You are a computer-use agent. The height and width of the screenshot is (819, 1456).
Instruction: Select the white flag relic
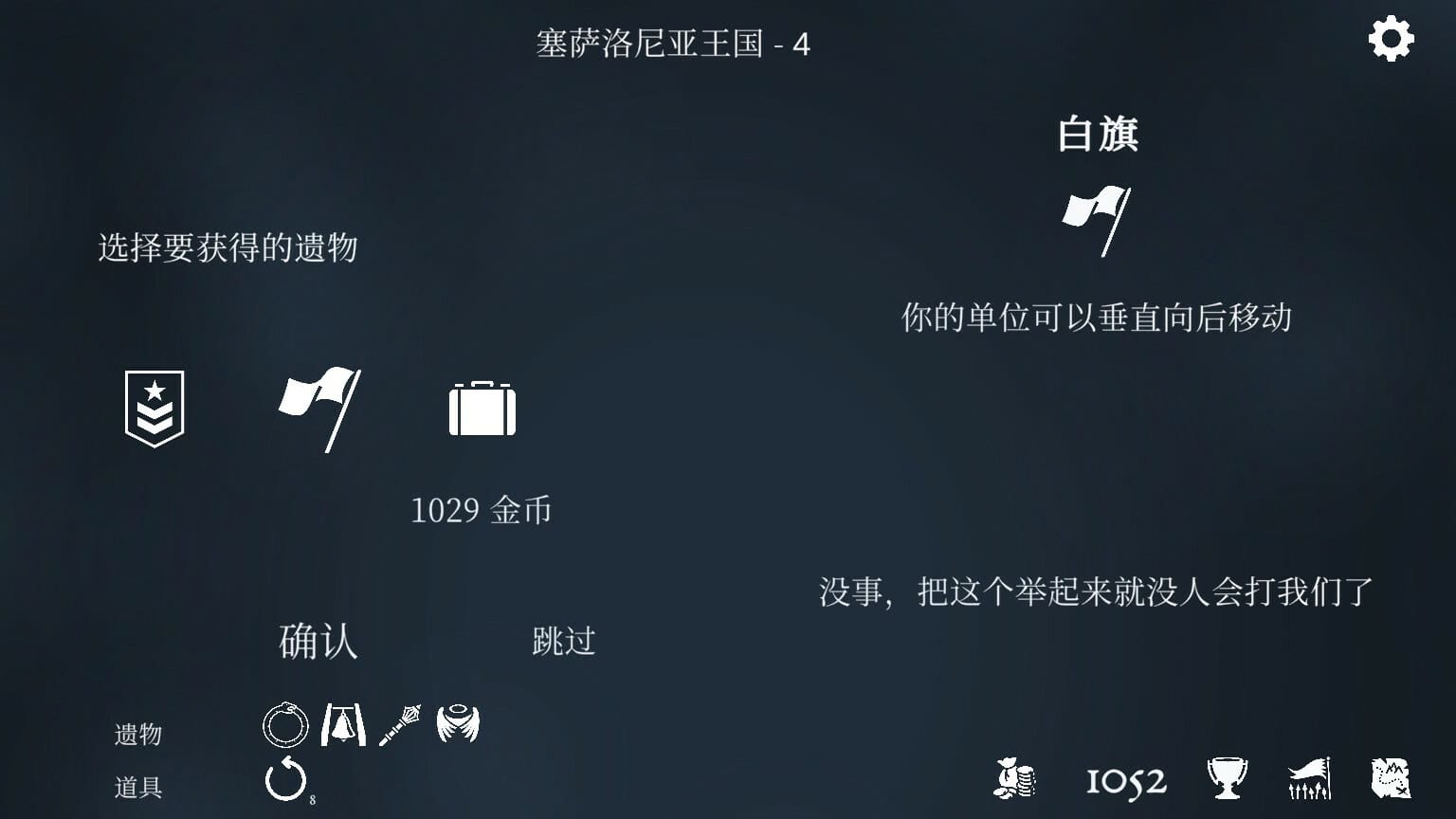319,409
